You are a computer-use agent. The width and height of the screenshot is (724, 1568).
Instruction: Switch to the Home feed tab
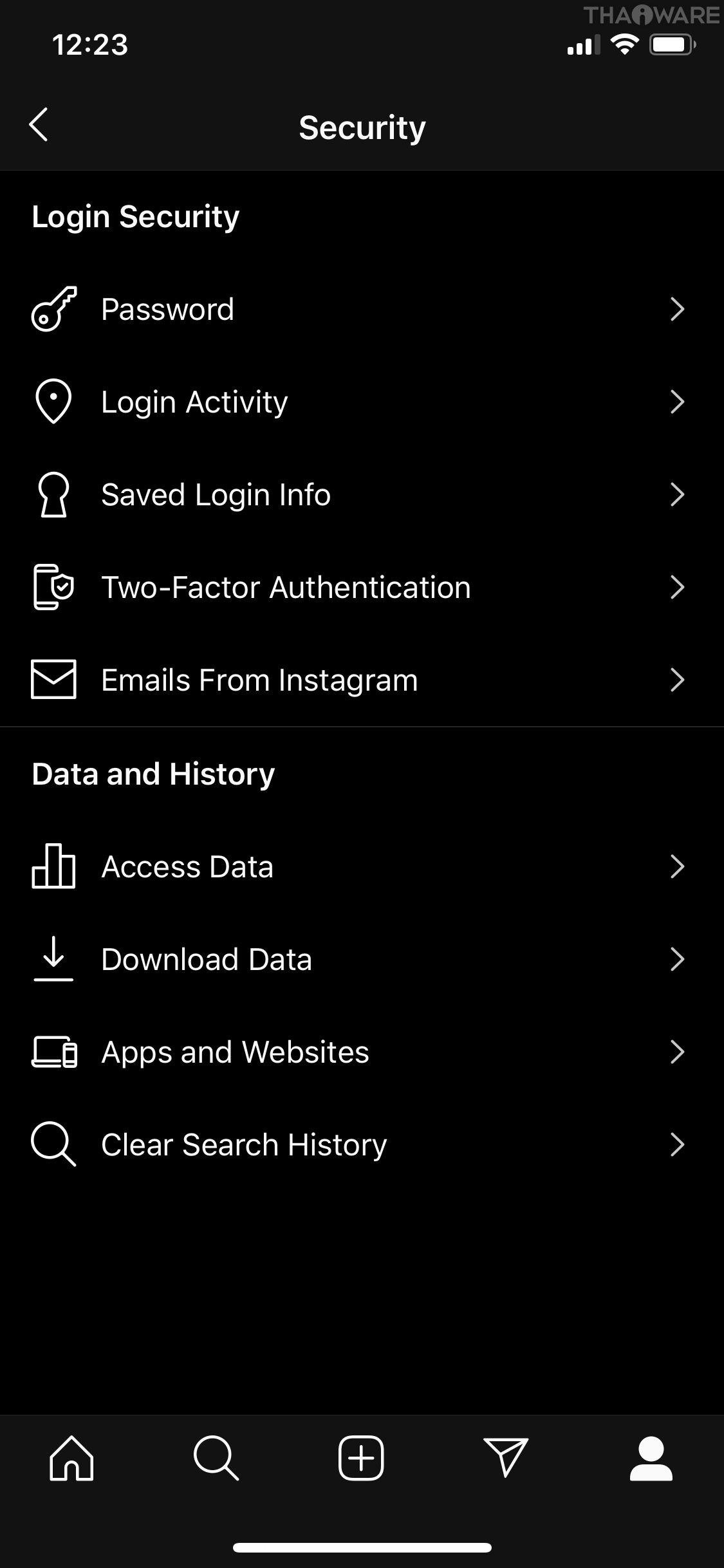pyautogui.click(x=71, y=1458)
